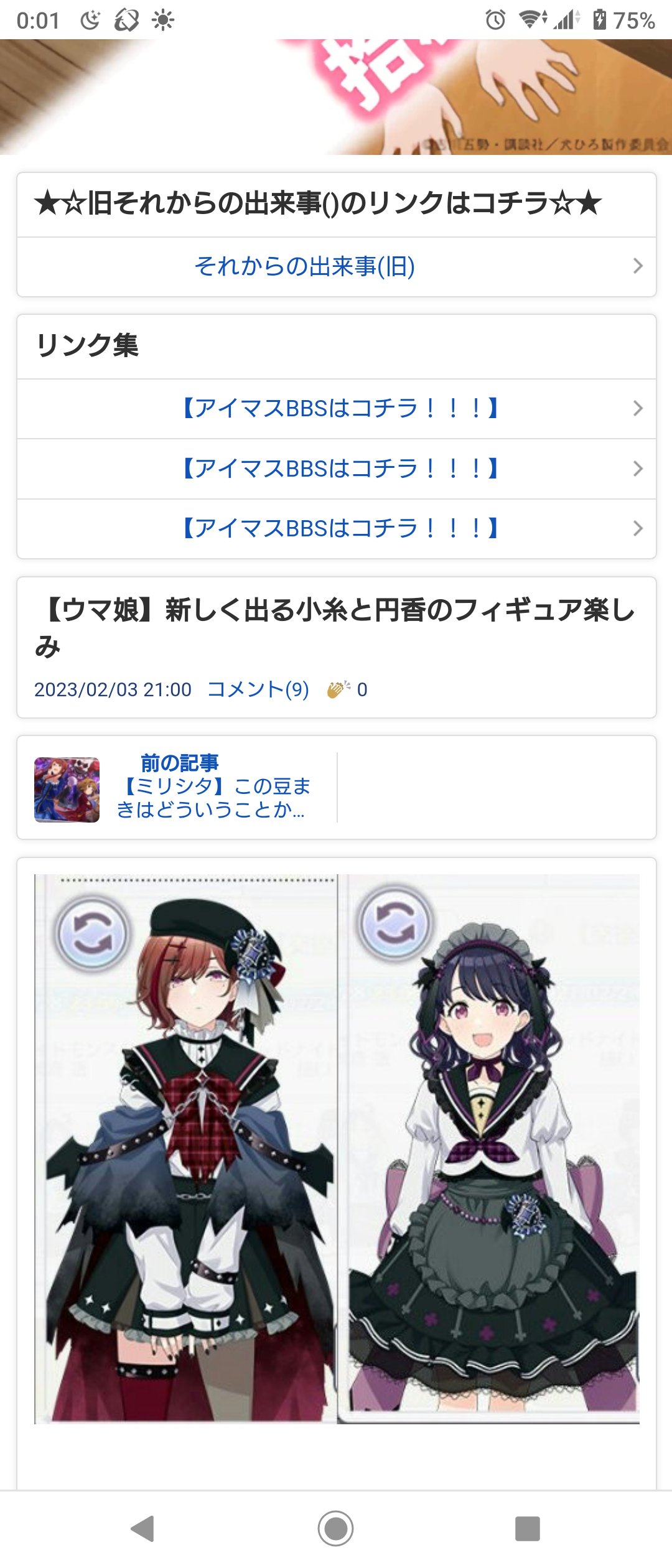Open the top banner image
This screenshot has width=672, height=1568.
pos(336,96)
